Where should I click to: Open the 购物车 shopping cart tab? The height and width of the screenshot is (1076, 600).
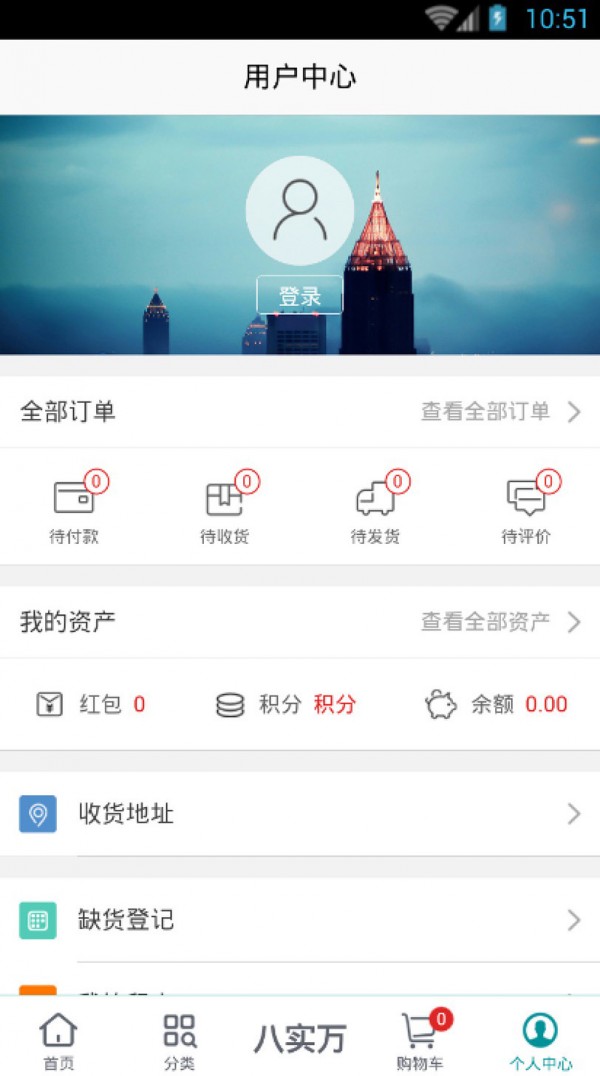(420, 1040)
